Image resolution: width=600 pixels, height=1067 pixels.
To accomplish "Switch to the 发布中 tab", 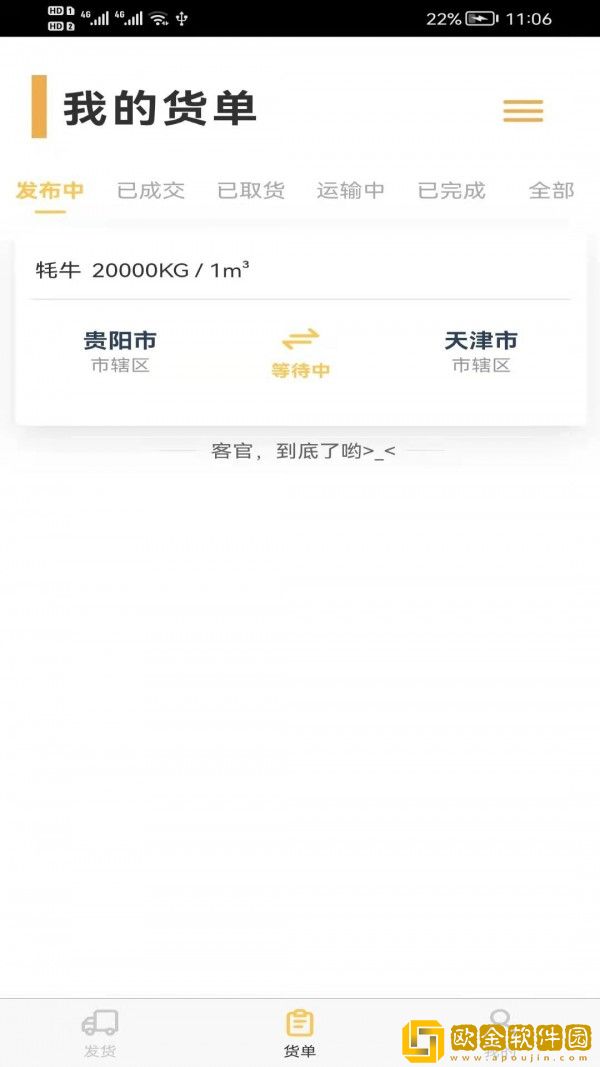I will [x=50, y=190].
